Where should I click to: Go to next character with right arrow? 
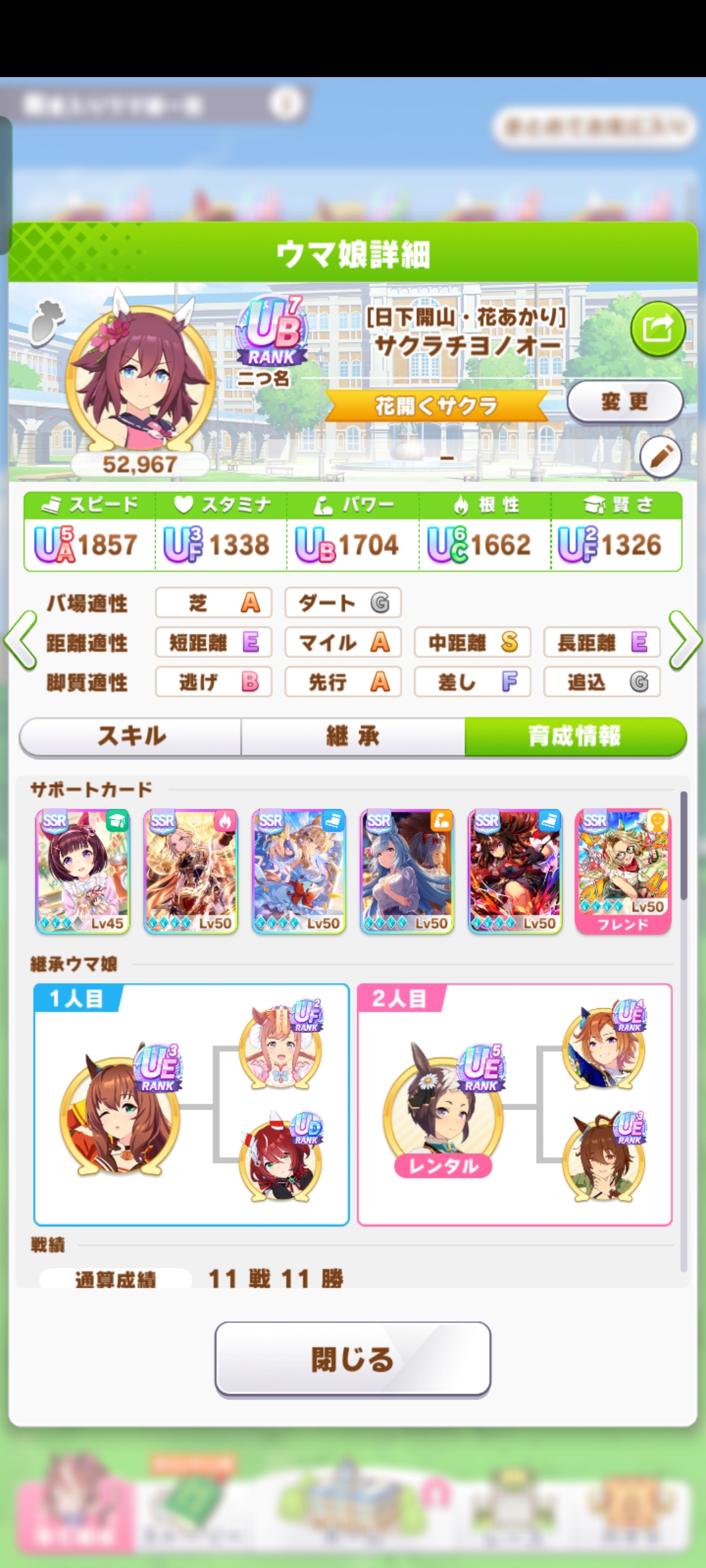pyautogui.click(x=685, y=641)
